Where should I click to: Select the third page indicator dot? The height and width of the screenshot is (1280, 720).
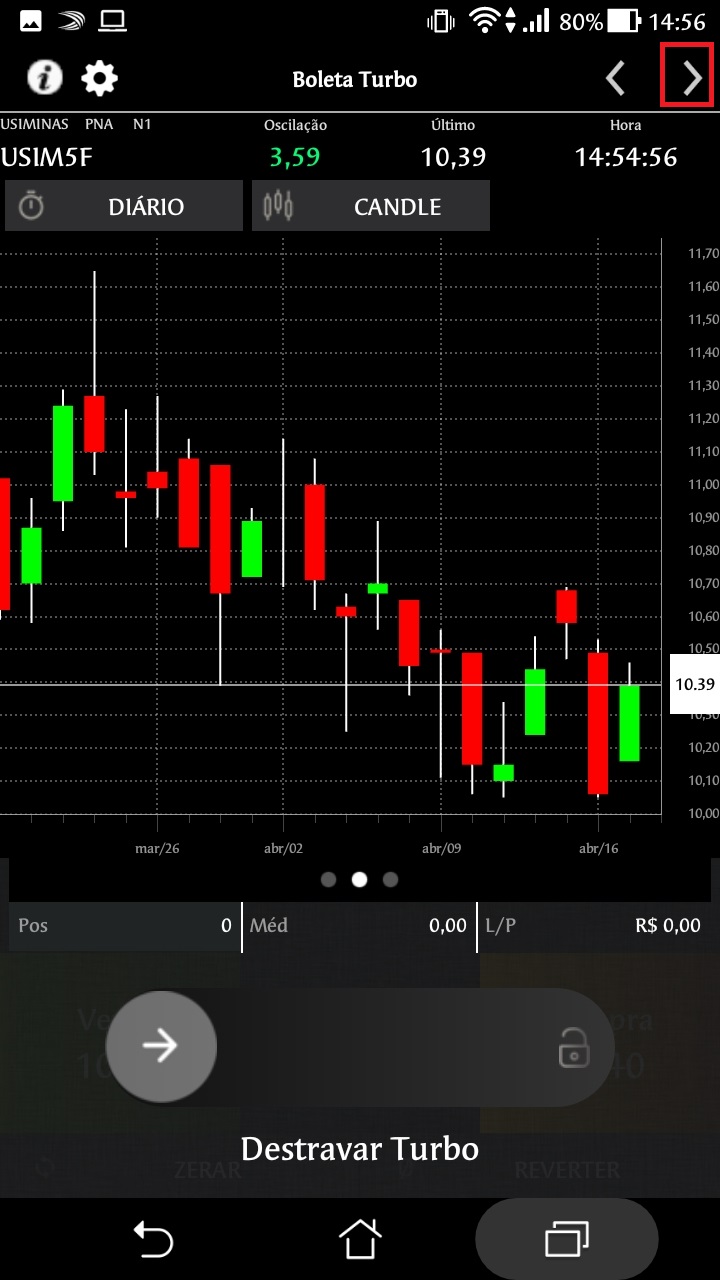391,880
